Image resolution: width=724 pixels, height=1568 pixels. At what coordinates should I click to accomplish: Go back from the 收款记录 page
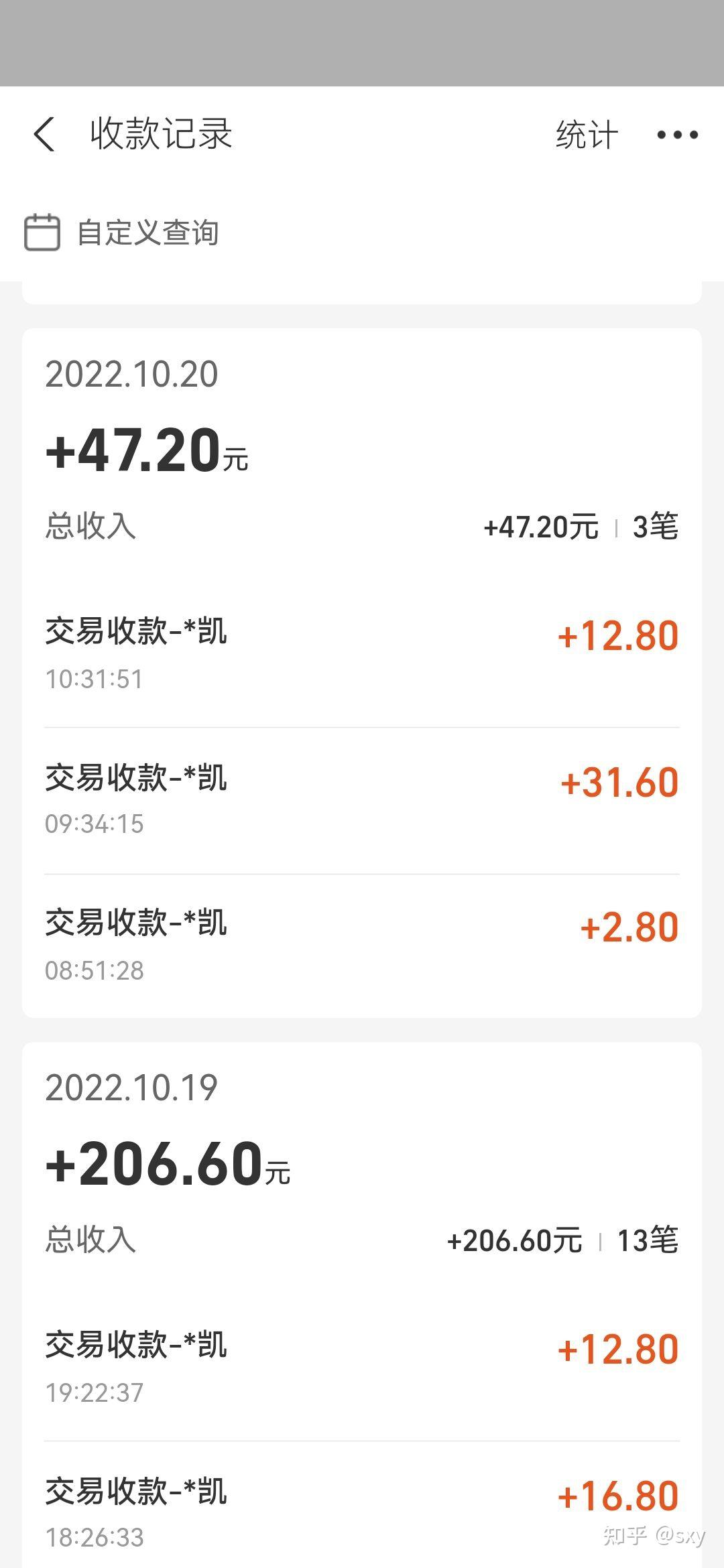point(44,134)
